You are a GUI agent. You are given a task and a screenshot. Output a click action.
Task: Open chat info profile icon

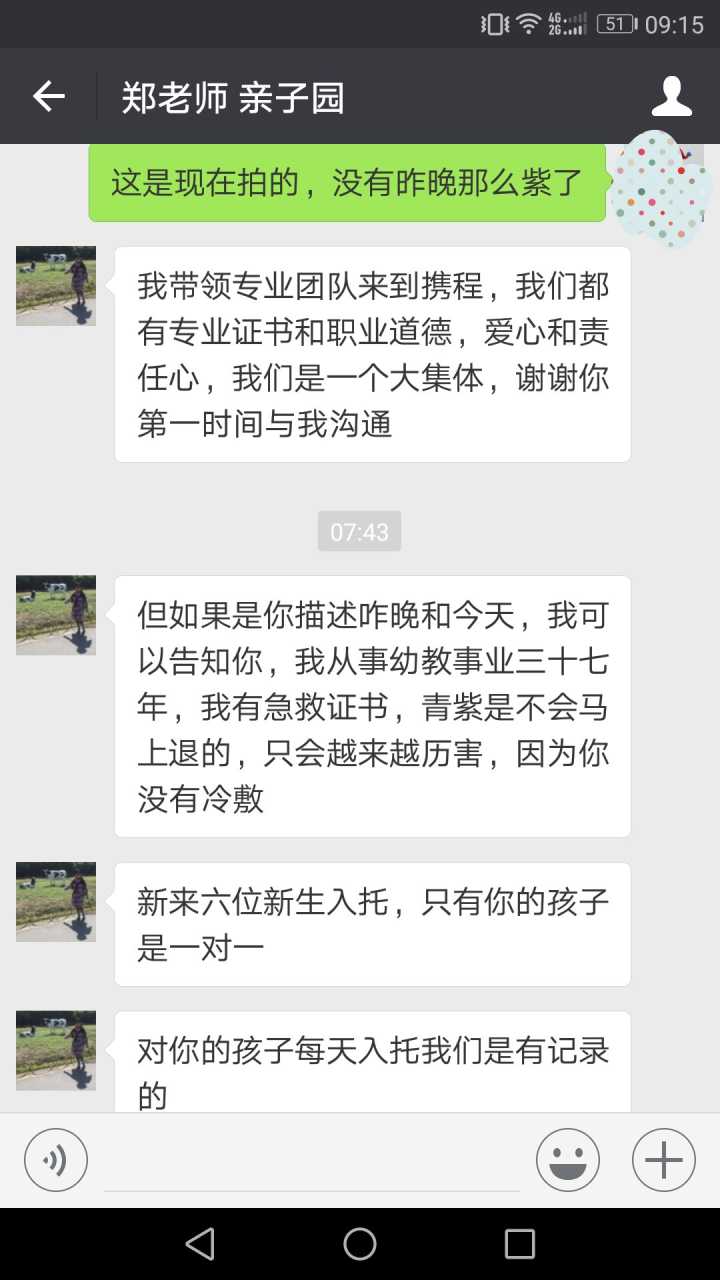tap(672, 97)
